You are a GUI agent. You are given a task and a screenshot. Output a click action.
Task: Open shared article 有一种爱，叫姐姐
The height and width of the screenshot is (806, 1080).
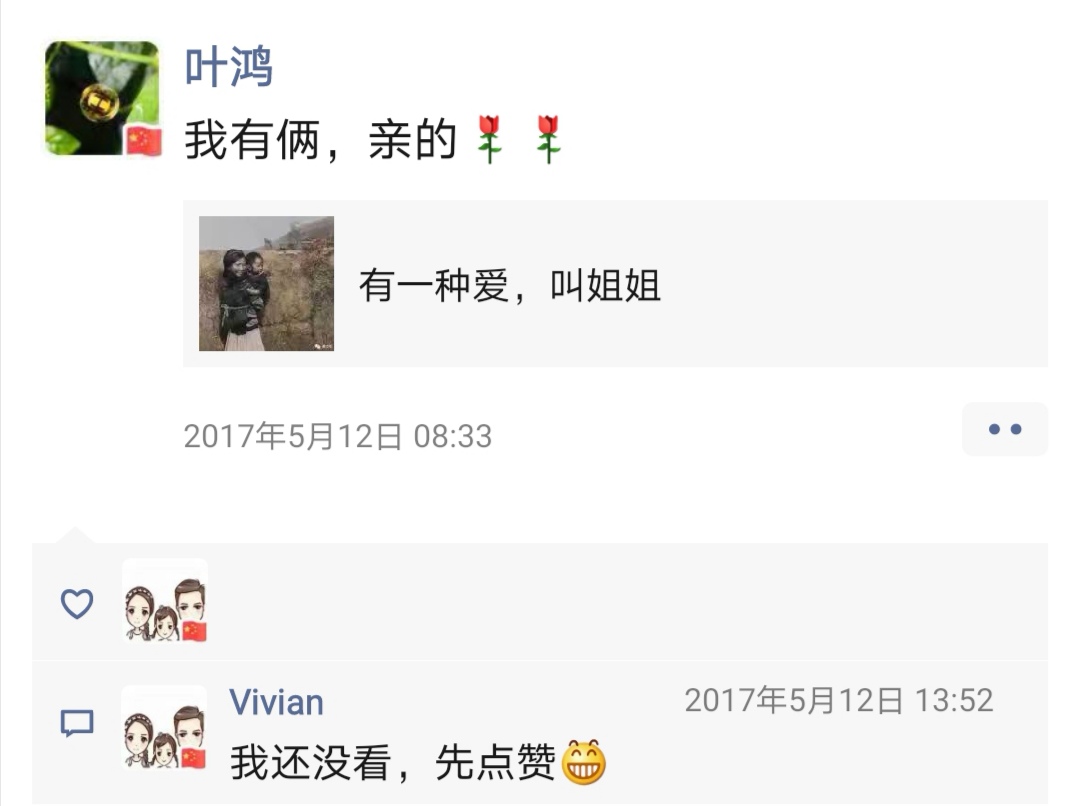tap(614, 284)
